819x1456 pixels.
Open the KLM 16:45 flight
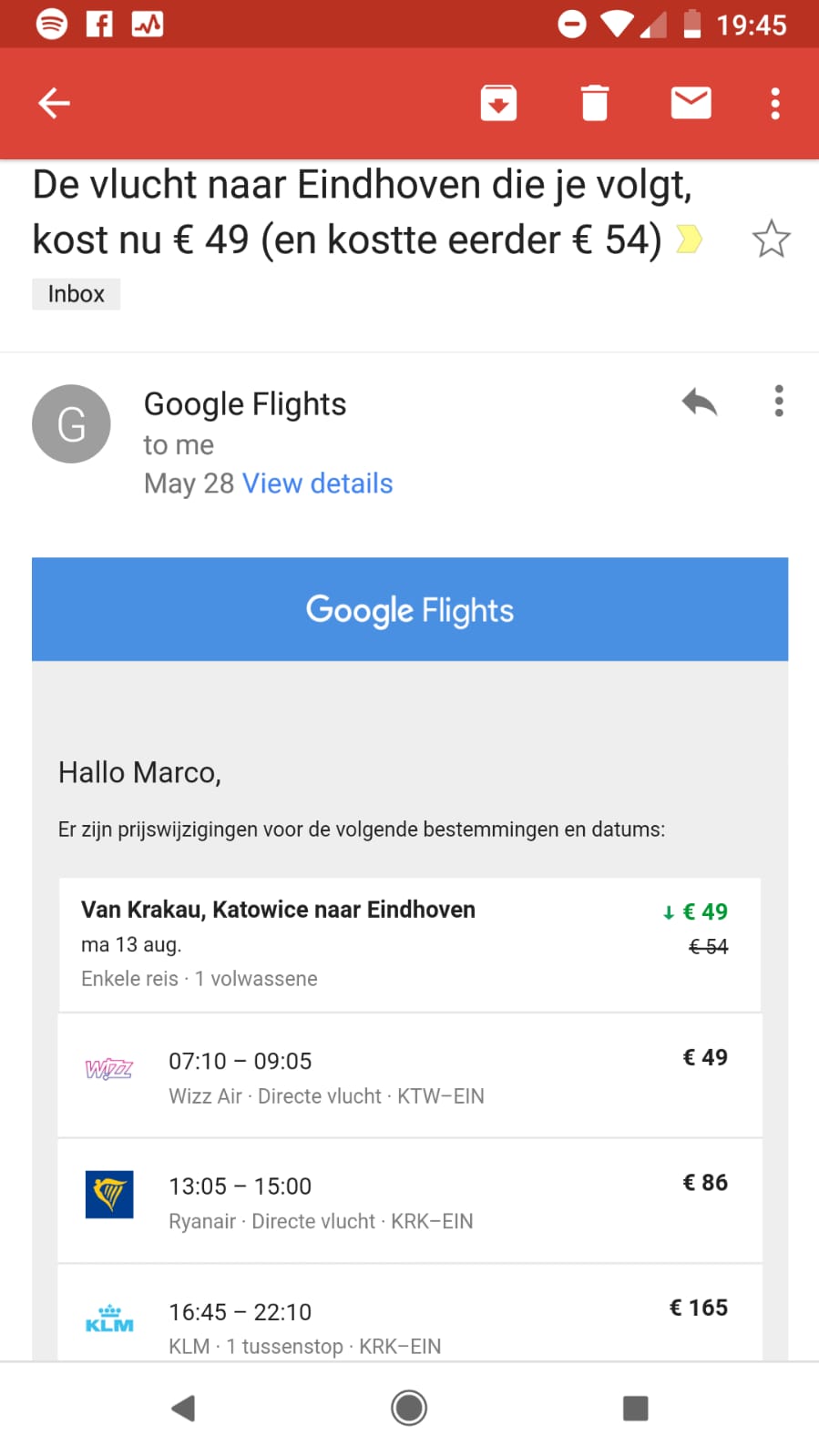(x=409, y=1325)
